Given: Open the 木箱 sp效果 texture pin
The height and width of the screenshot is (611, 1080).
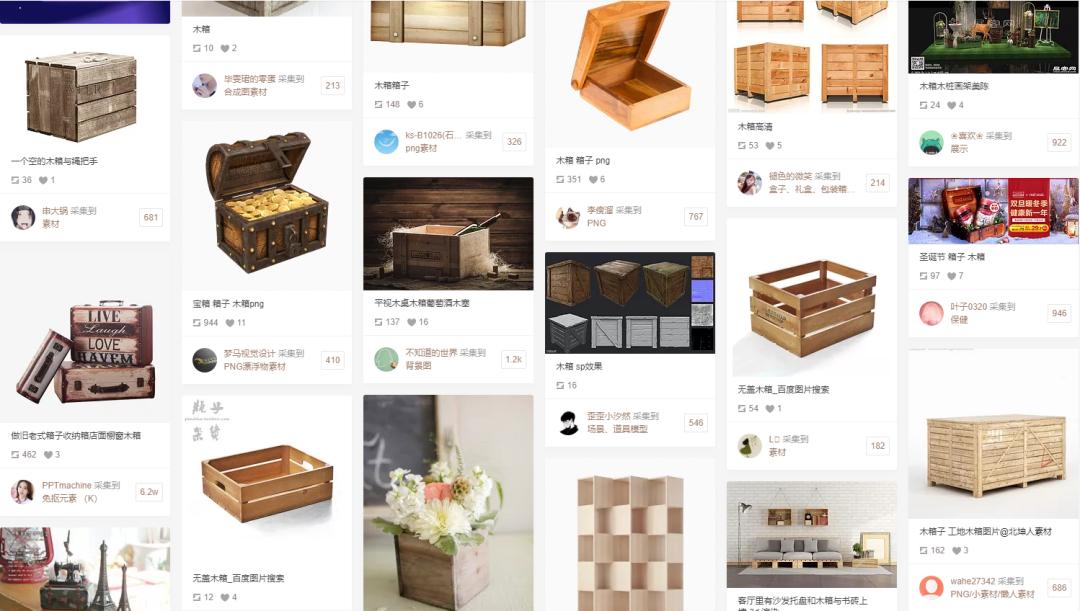Looking at the screenshot, I should 630,302.
